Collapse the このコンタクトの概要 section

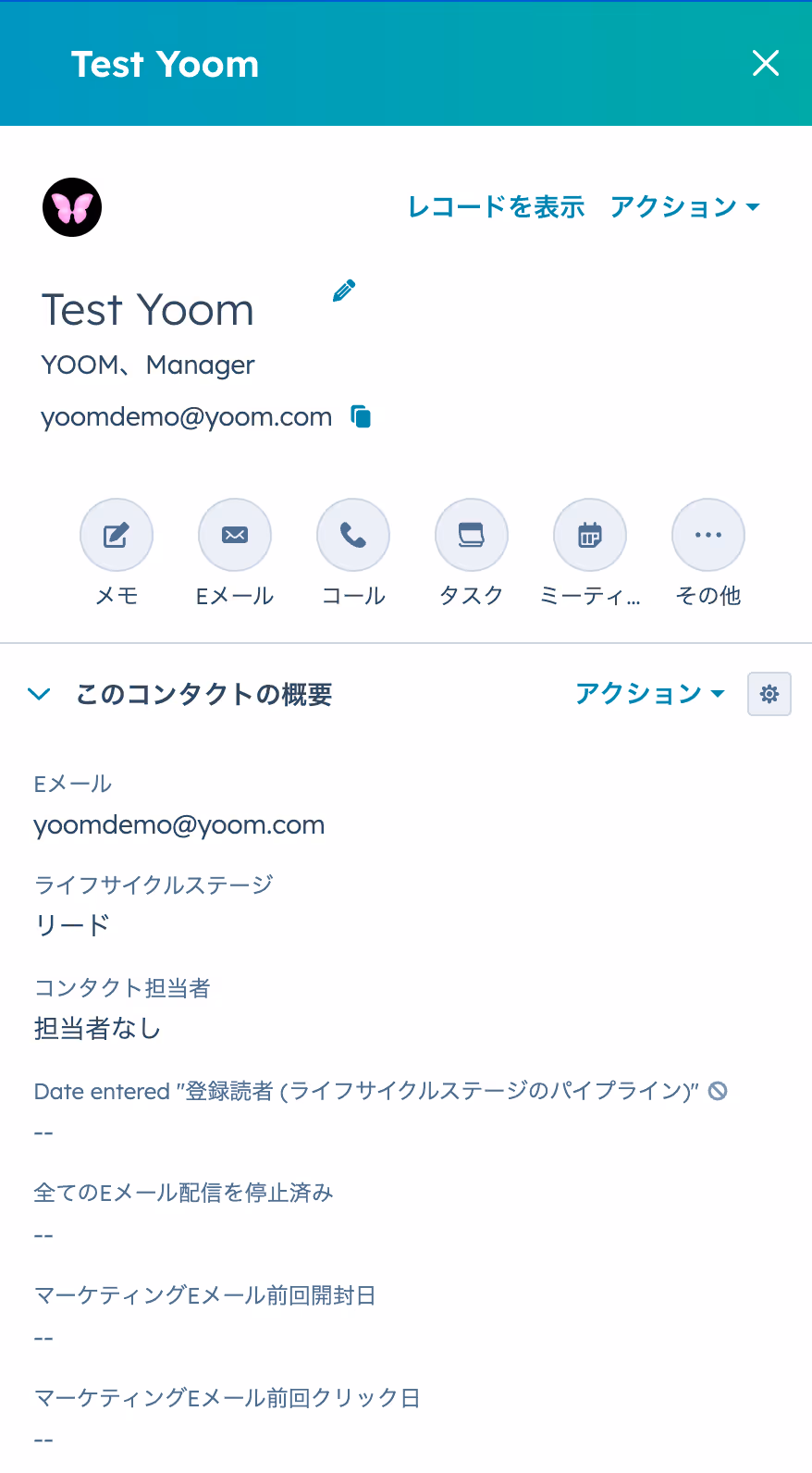point(39,694)
